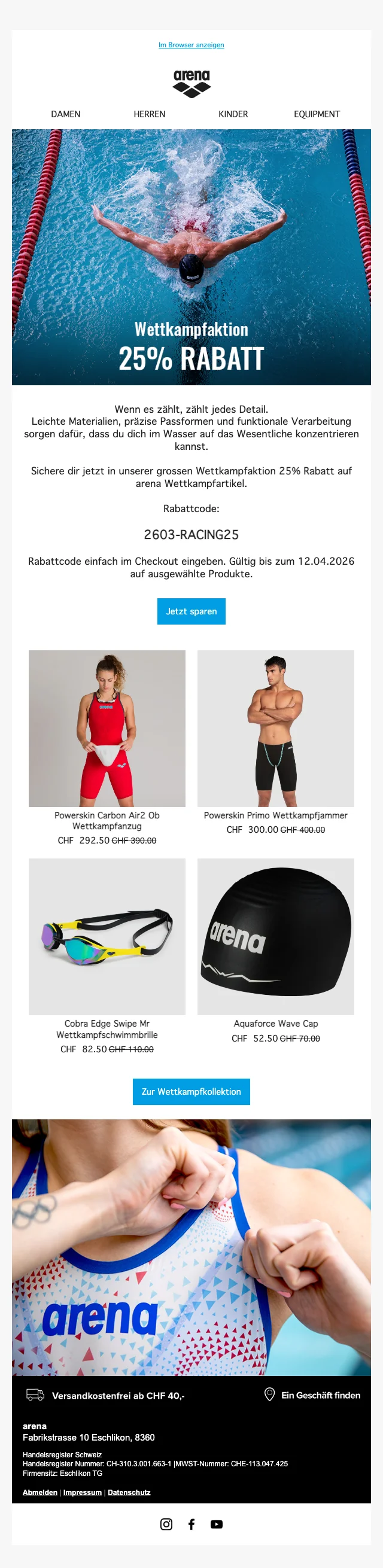Tap the Abmelden unsubscribe link
The image size is (383, 1568).
click(40, 1492)
